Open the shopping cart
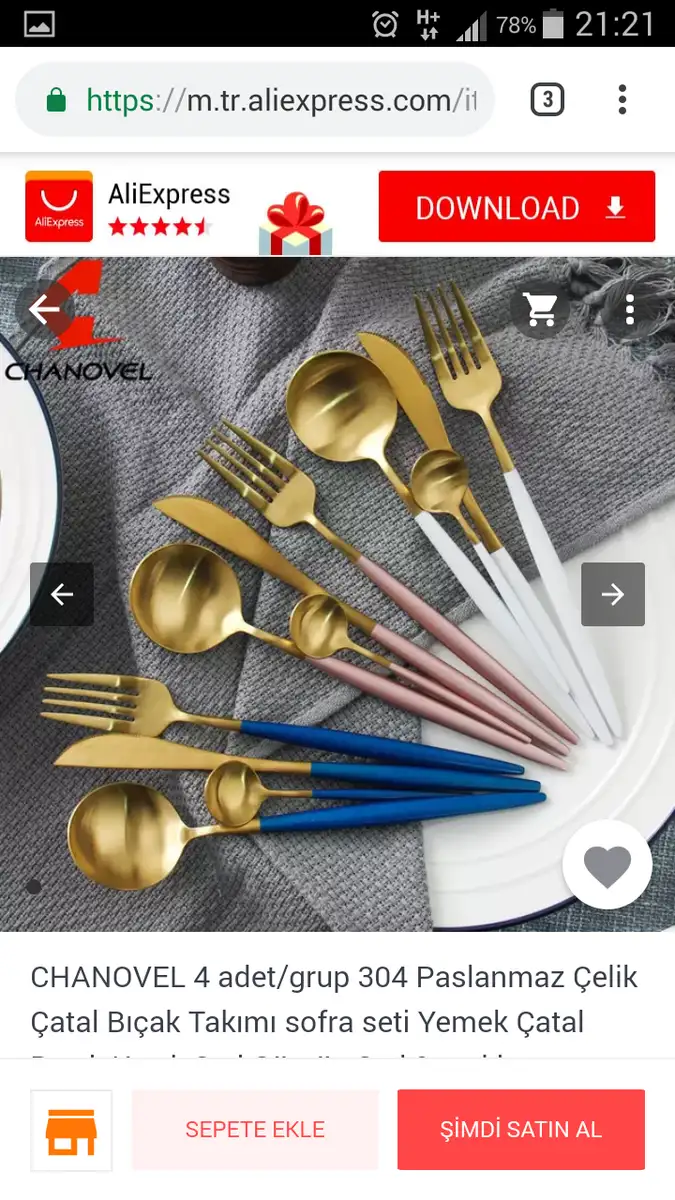 pyautogui.click(x=541, y=310)
